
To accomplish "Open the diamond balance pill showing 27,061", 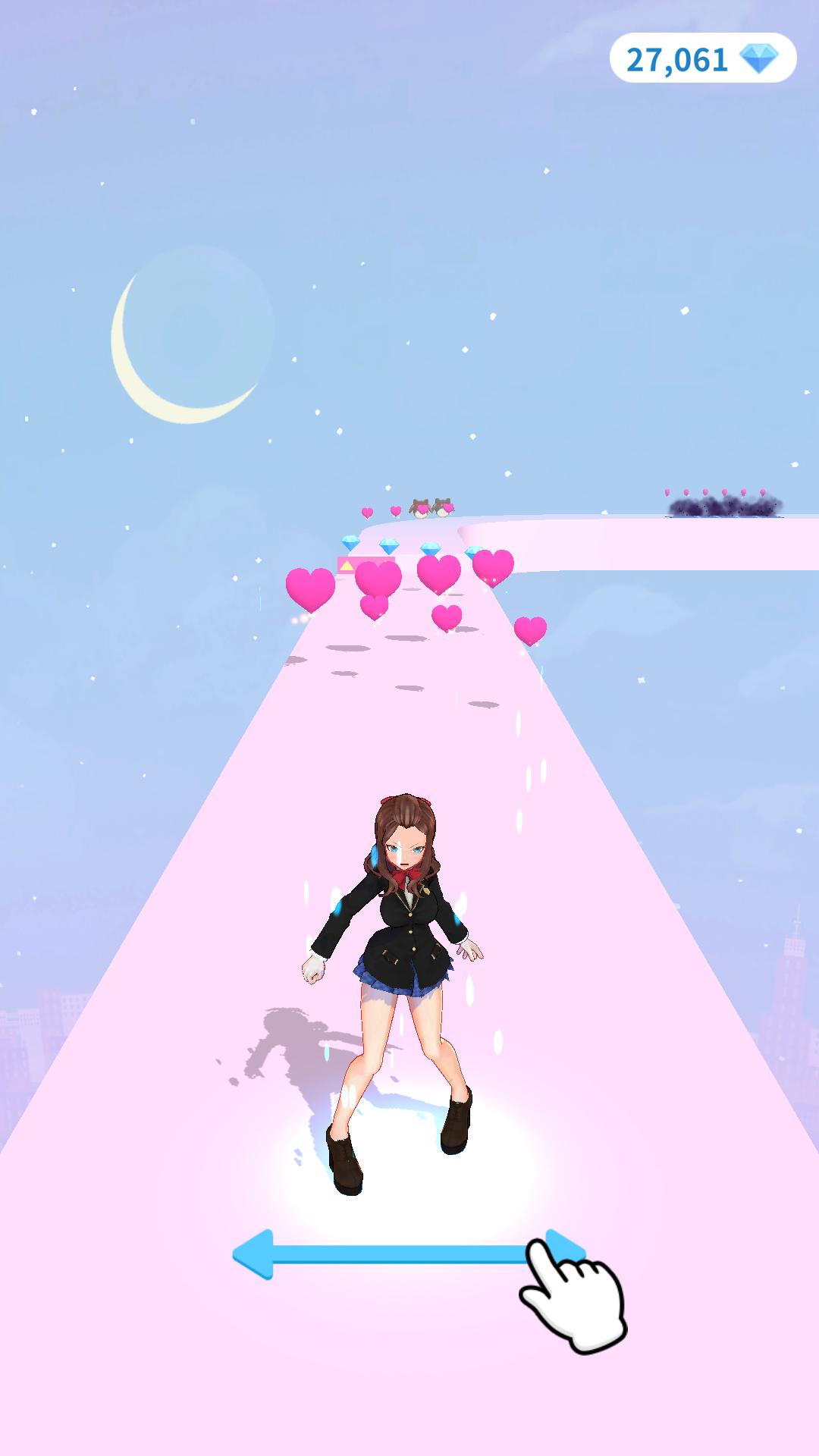I will (x=702, y=58).
